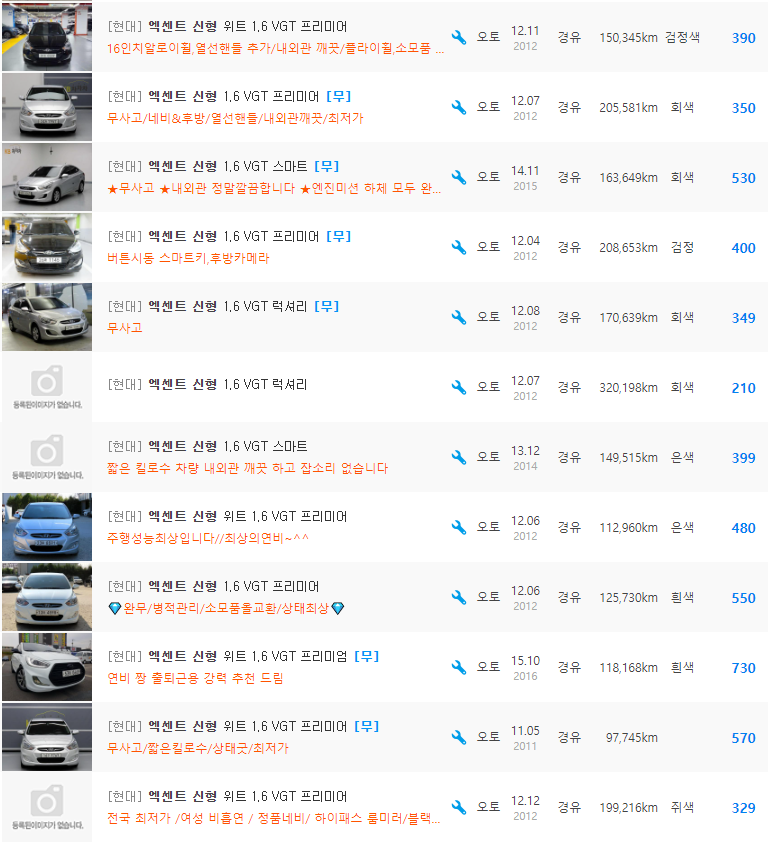This screenshot has height=842, width=768.
Task: Click the wrench icon on the 390 listing
Action: pyautogui.click(x=459, y=37)
